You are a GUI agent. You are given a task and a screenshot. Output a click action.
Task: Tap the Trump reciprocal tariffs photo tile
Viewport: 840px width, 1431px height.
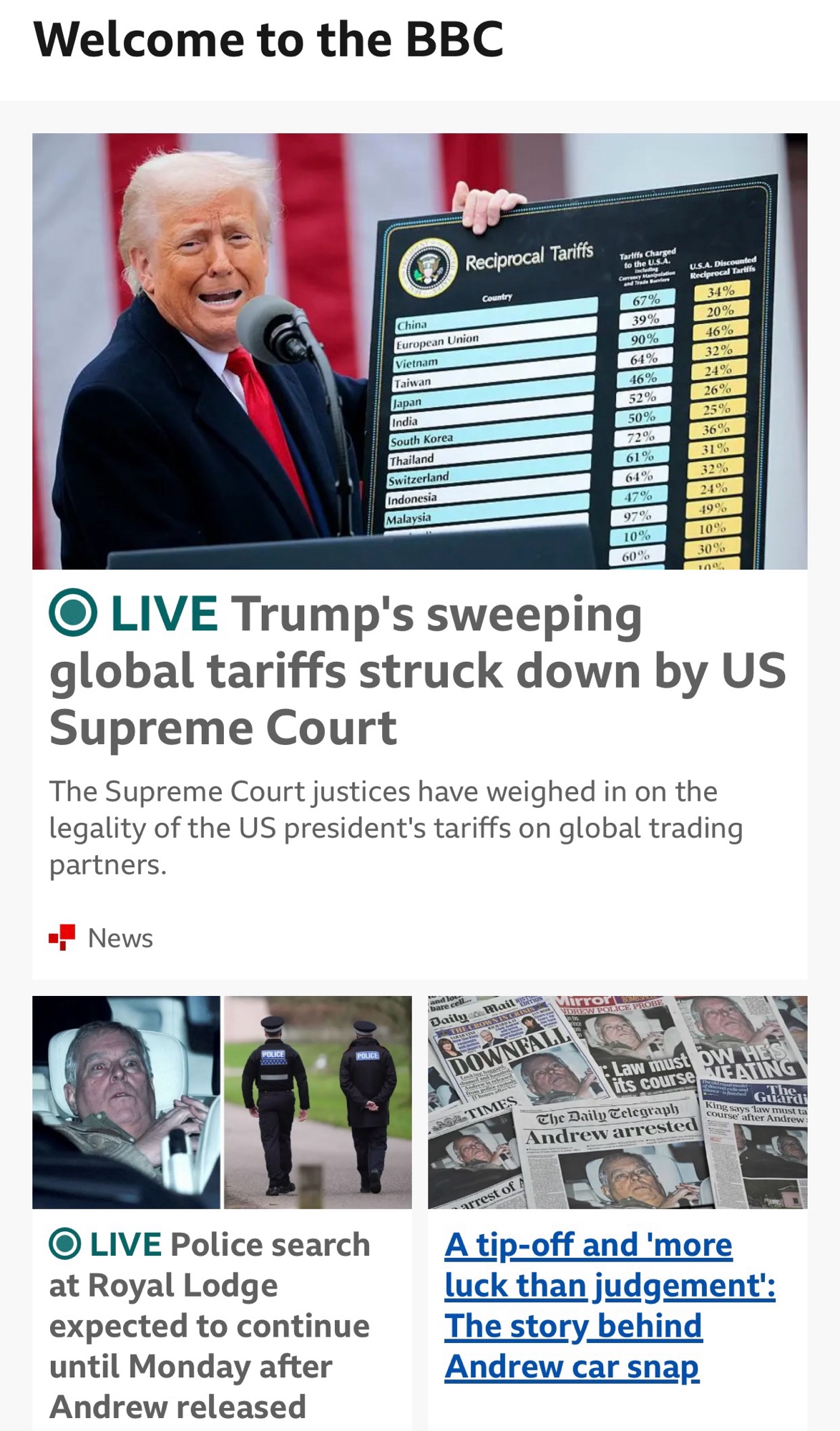coord(420,351)
